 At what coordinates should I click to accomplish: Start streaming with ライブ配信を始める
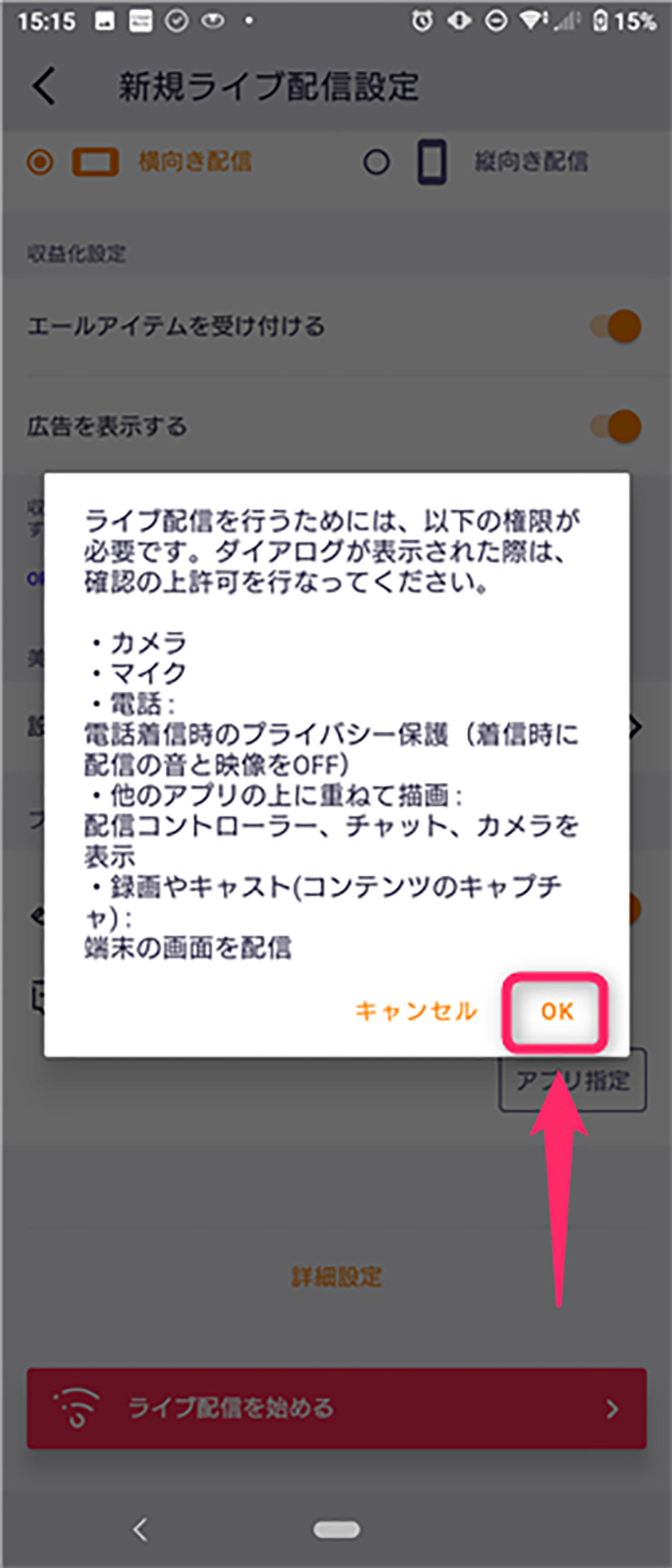336,1409
